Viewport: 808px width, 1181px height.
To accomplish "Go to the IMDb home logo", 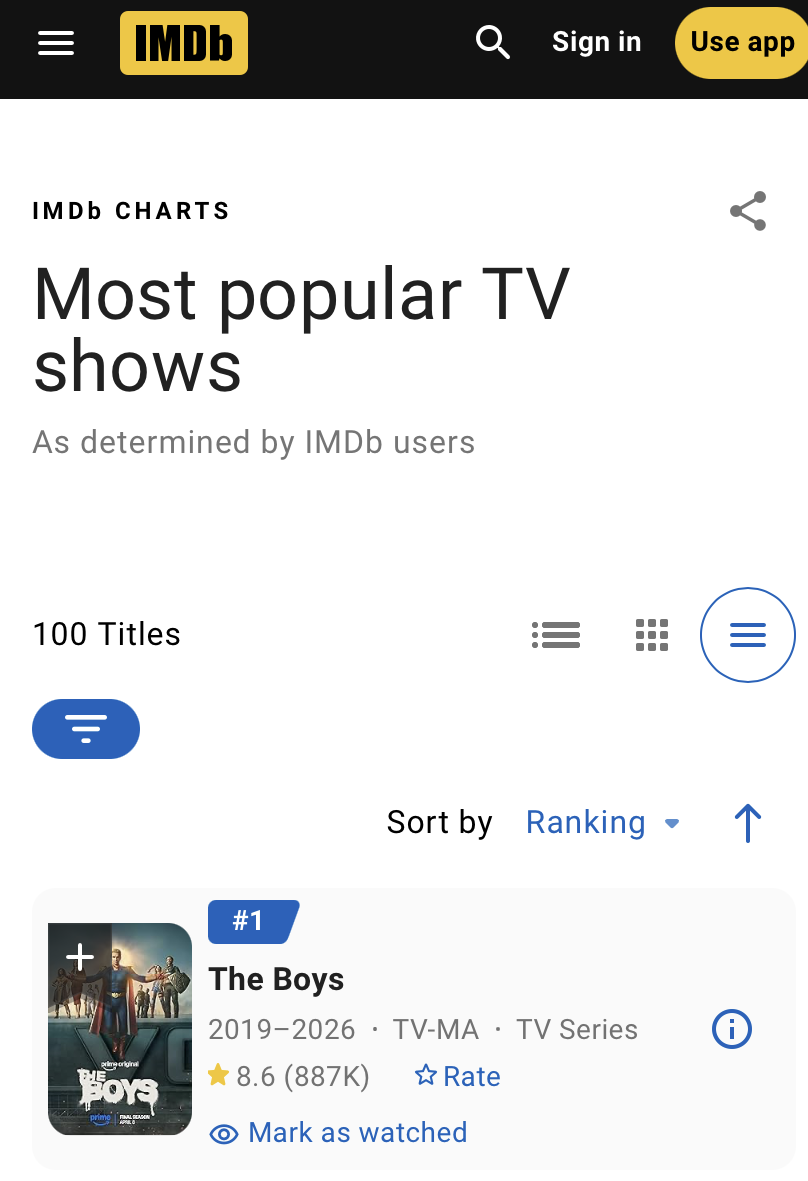I will point(184,43).
